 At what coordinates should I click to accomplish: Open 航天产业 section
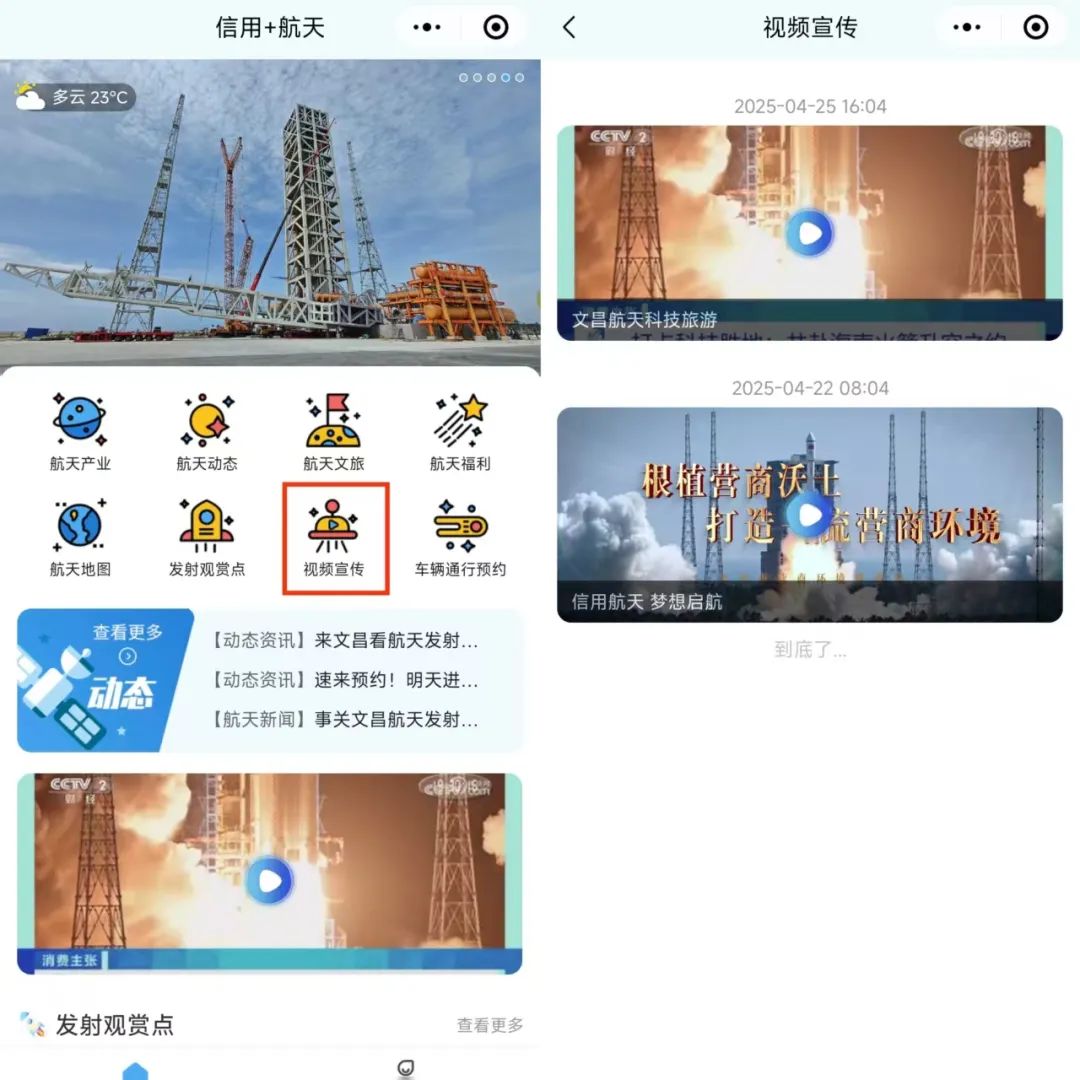[80, 432]
